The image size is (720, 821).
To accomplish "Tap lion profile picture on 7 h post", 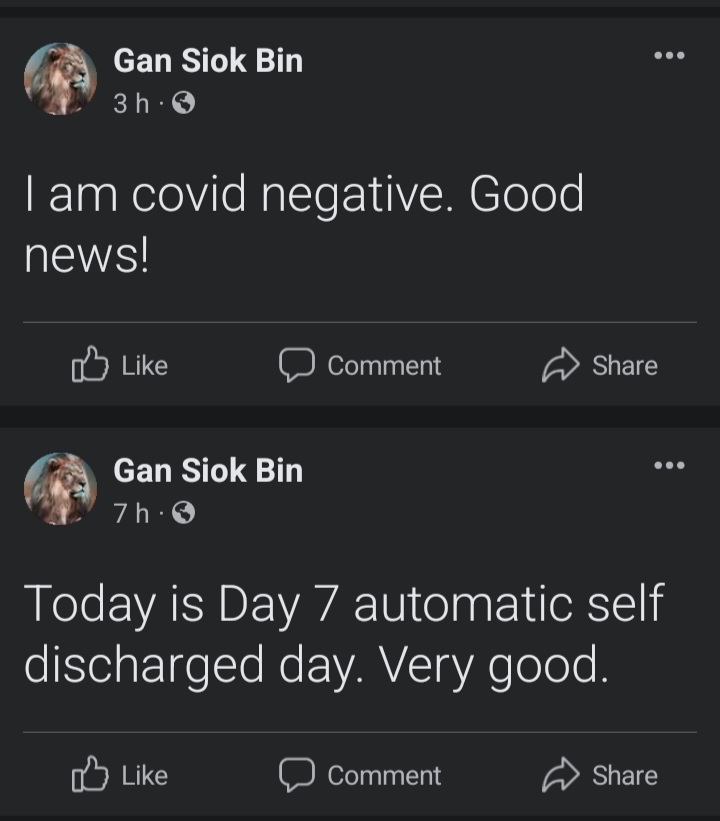I will click(x=60, y=489).
